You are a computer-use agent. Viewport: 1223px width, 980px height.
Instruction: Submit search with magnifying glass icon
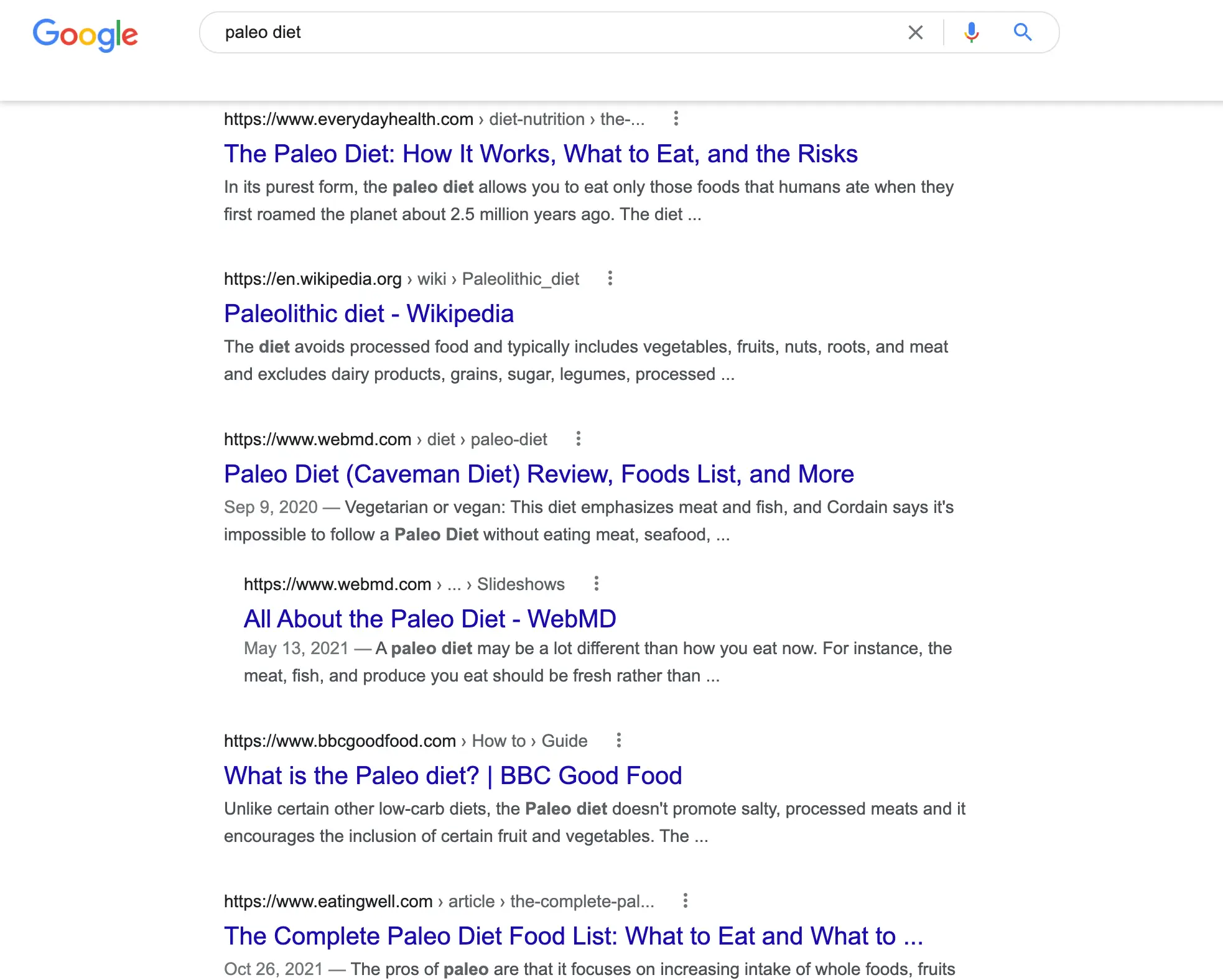1022,32
